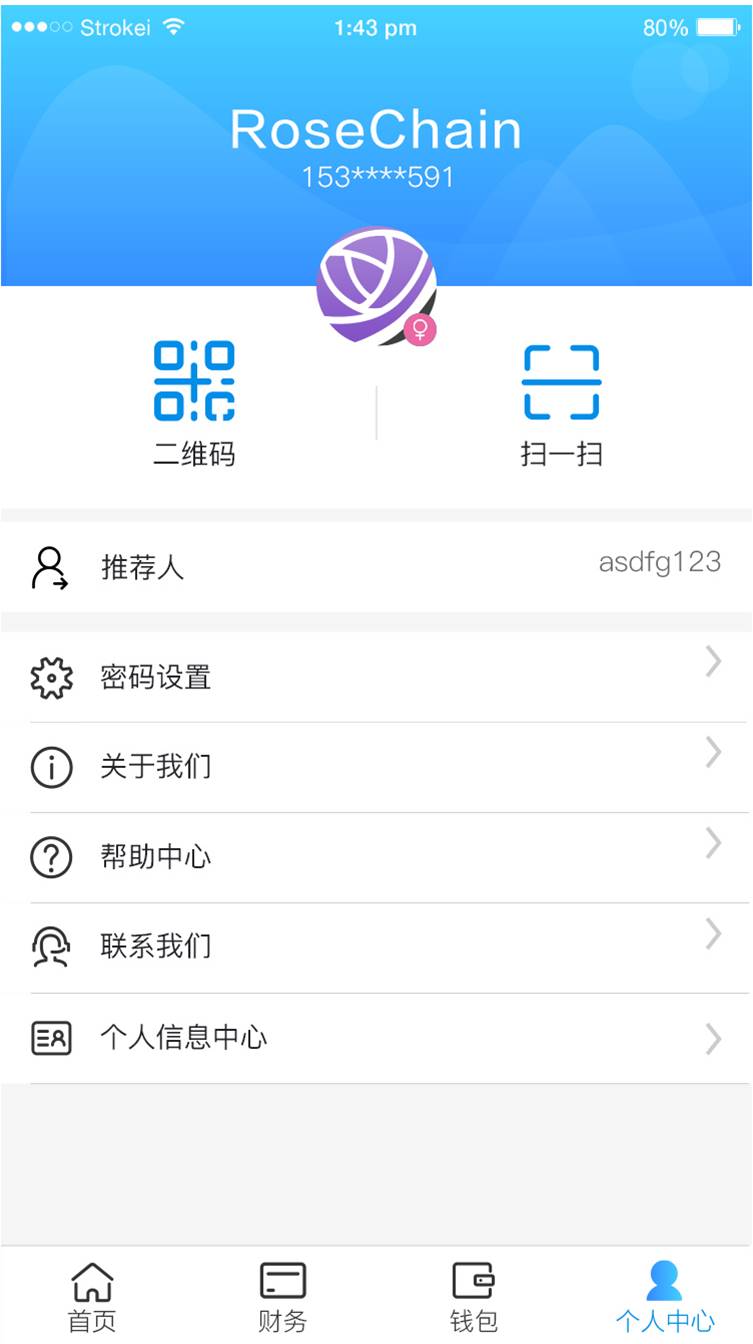Switch to the 财务 finance tab
Image resolution: width=753 pixels, height=1344 pixels.
tap(282, 1296)
